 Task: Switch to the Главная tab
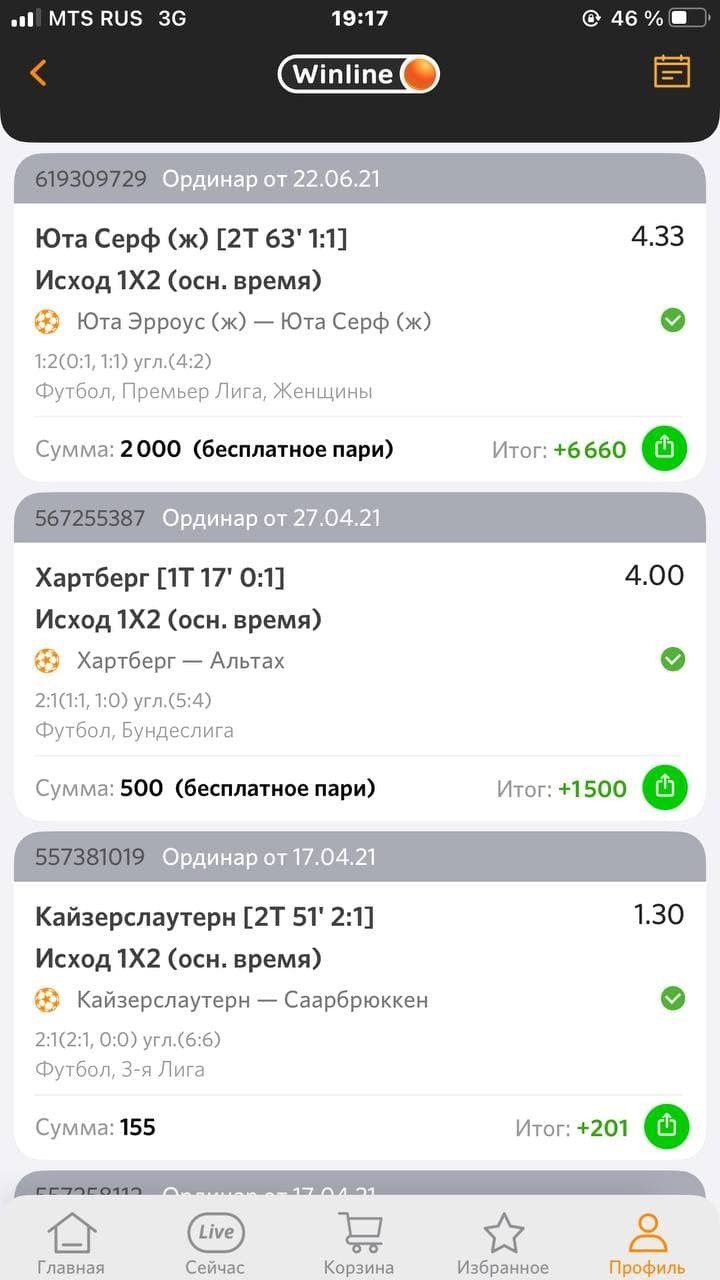point(71,1243)
